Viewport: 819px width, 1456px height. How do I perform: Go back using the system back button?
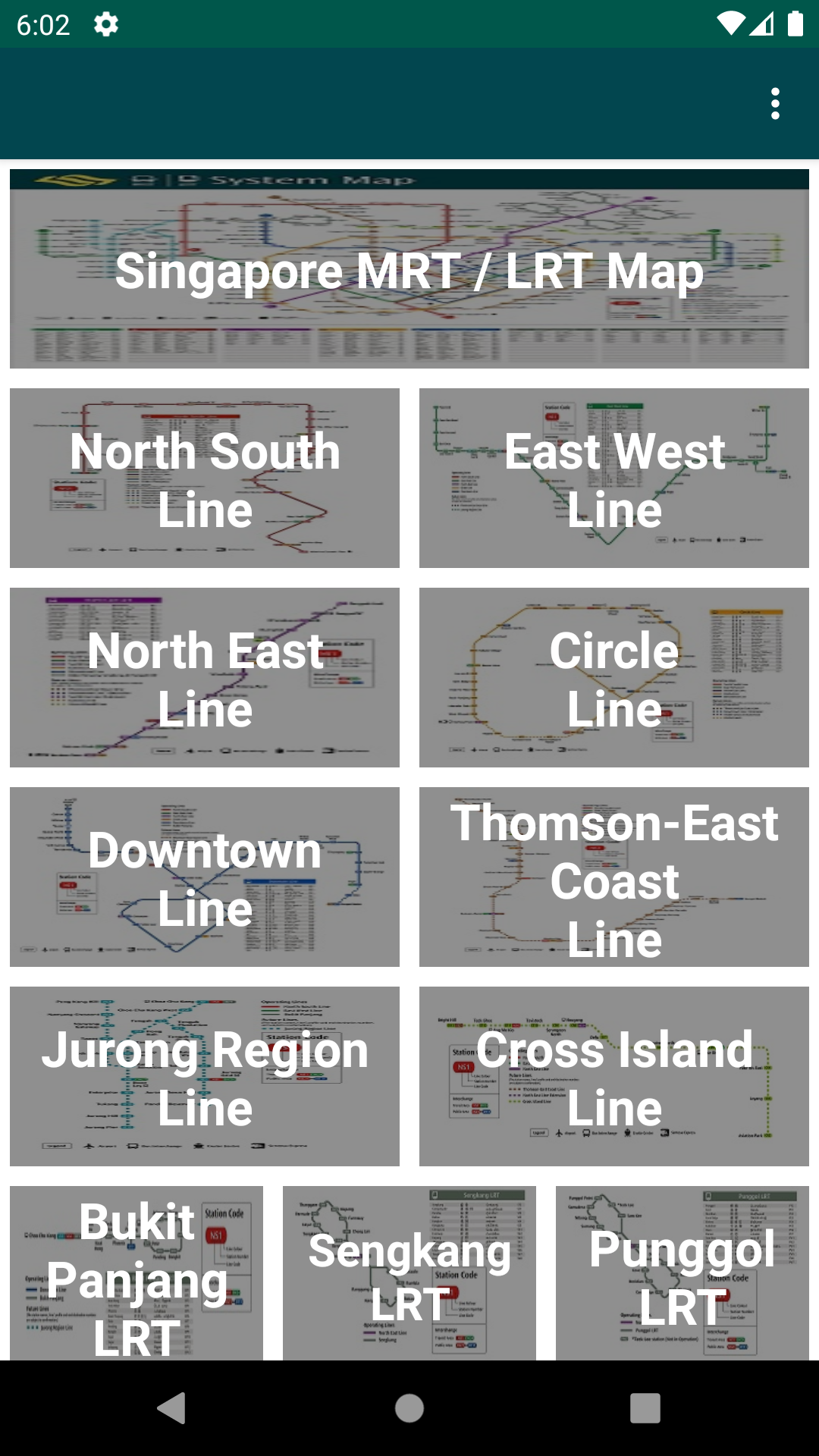pos(171,1408)
